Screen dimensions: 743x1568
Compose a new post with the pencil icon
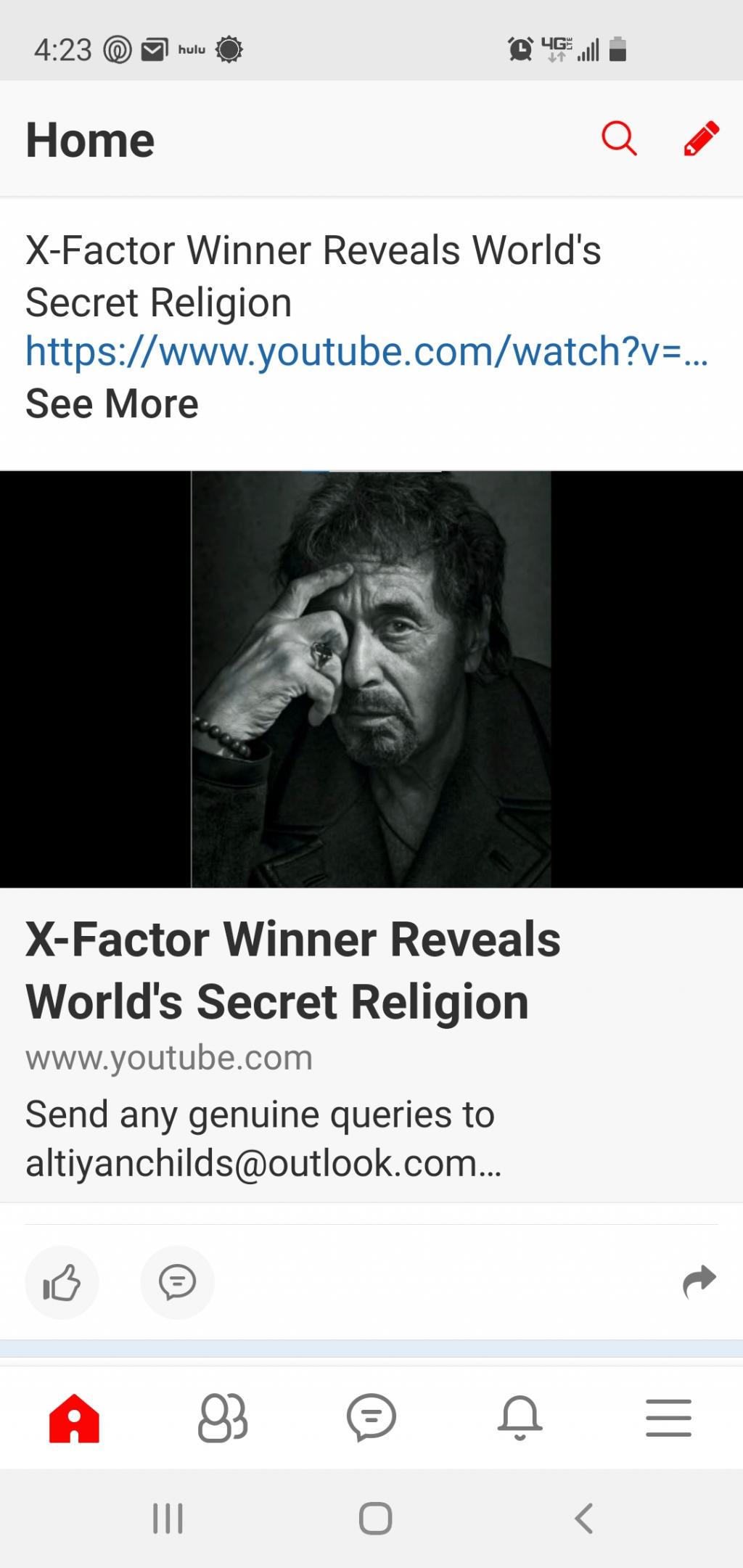pos(701,138)
